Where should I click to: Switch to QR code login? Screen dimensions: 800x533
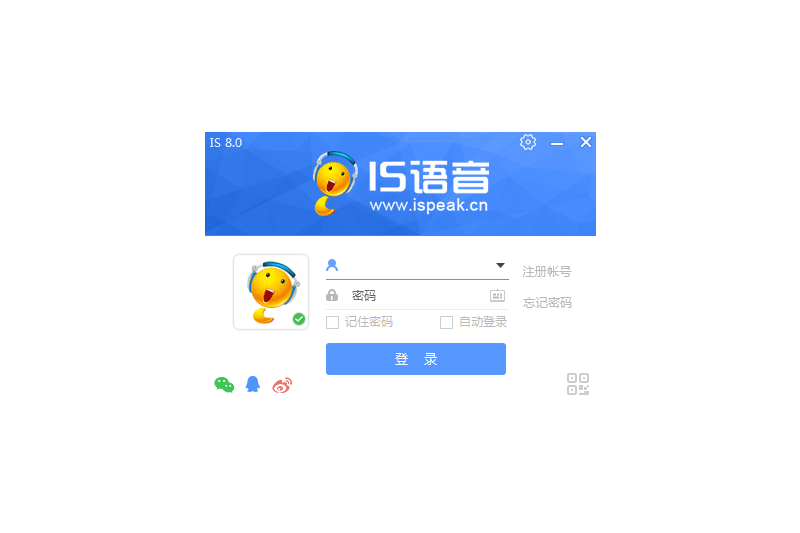pos(578,384)
